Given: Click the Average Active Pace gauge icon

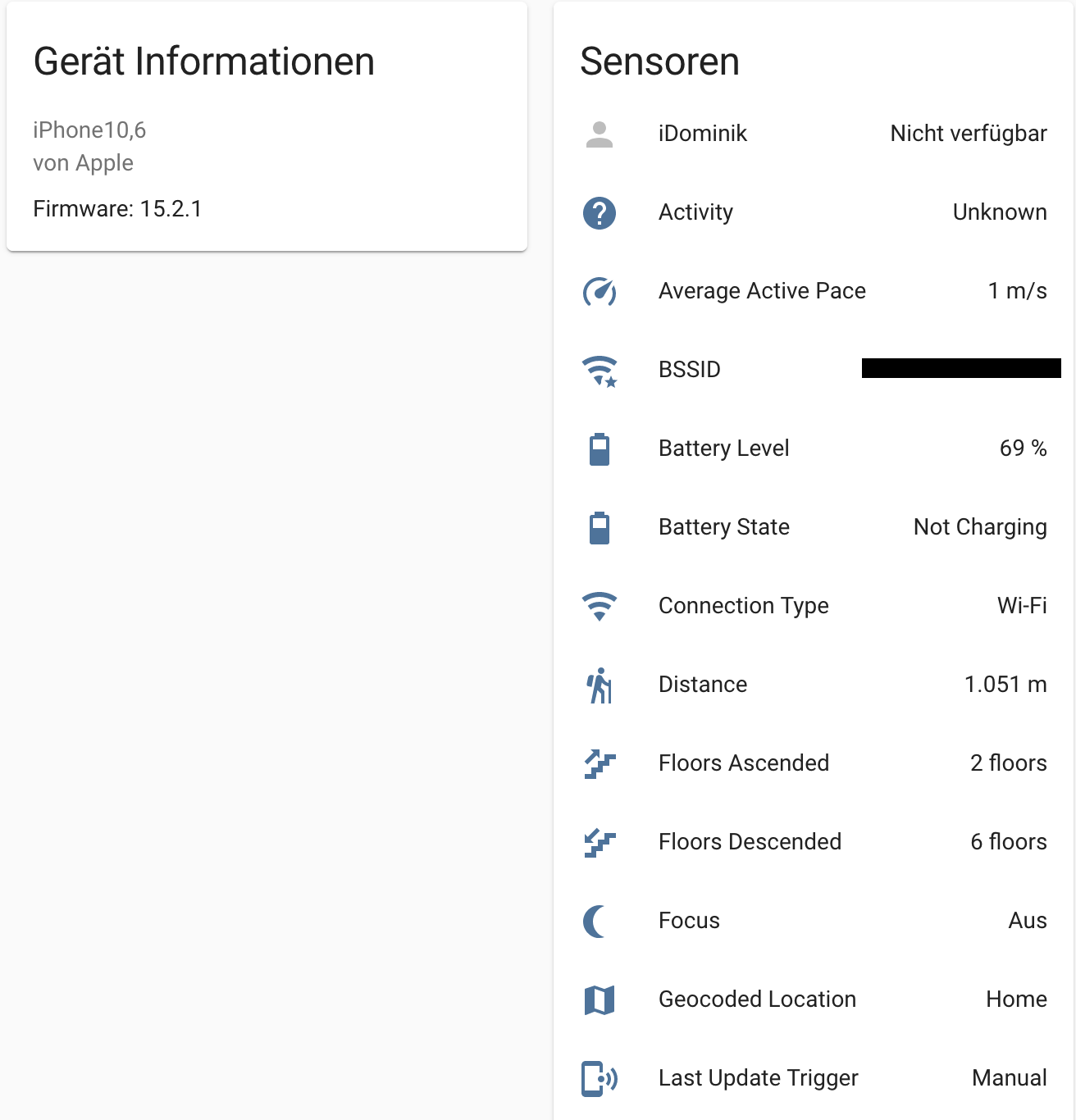Looking at the screenshot, I should pos(600,291).
